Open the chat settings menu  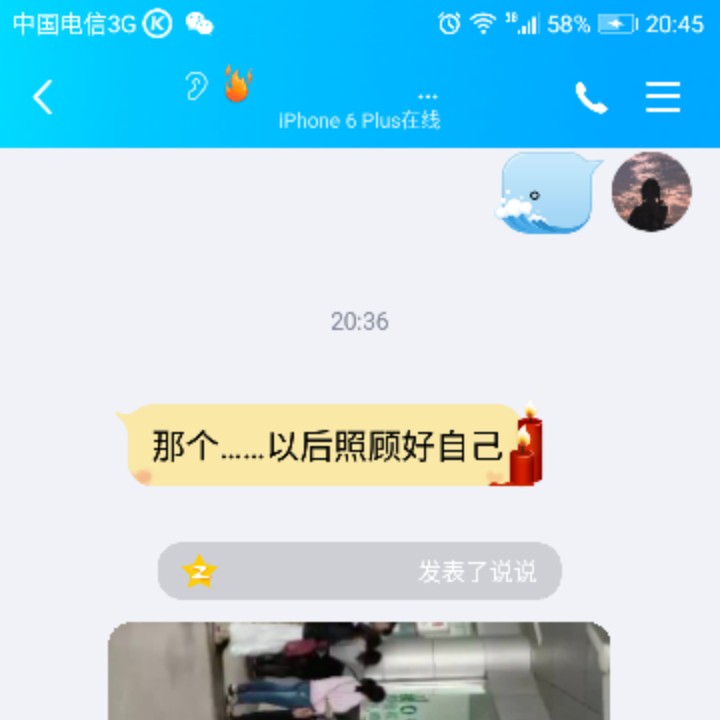pos(662,97)
